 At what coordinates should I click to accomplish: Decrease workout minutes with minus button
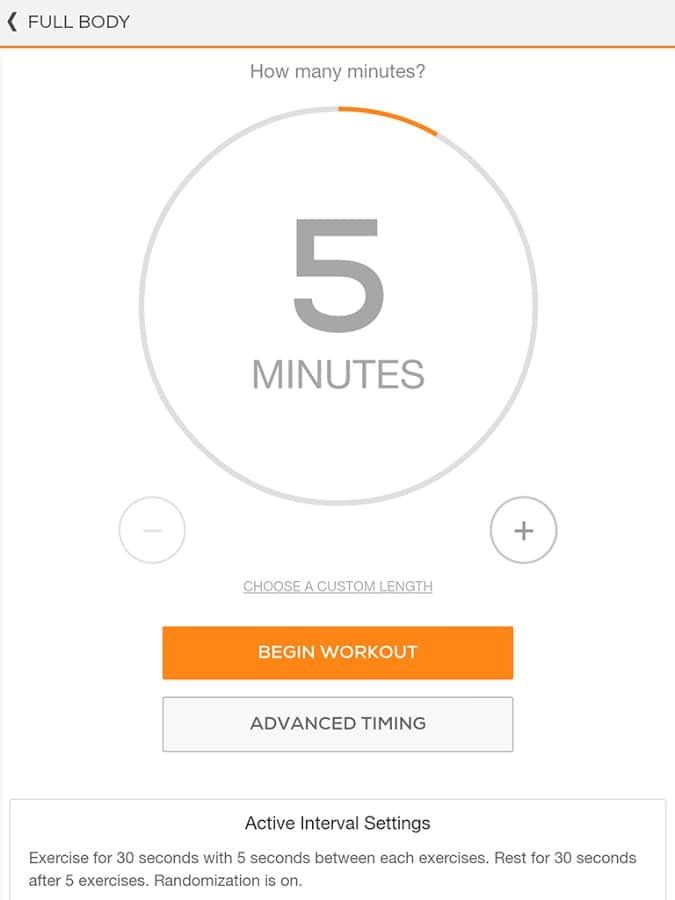pyautogui.click(x=152, y=530)
